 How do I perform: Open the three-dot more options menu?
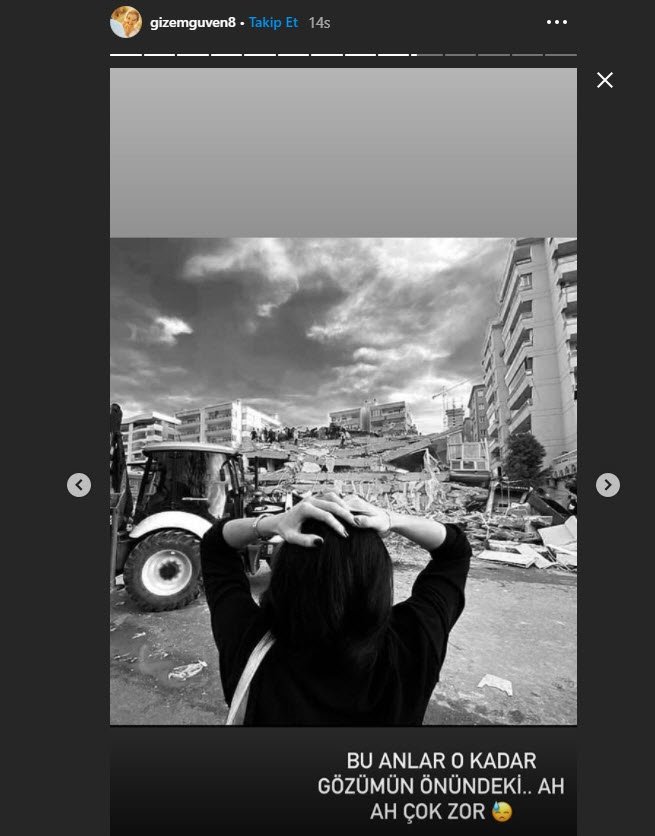pos(558,22)
